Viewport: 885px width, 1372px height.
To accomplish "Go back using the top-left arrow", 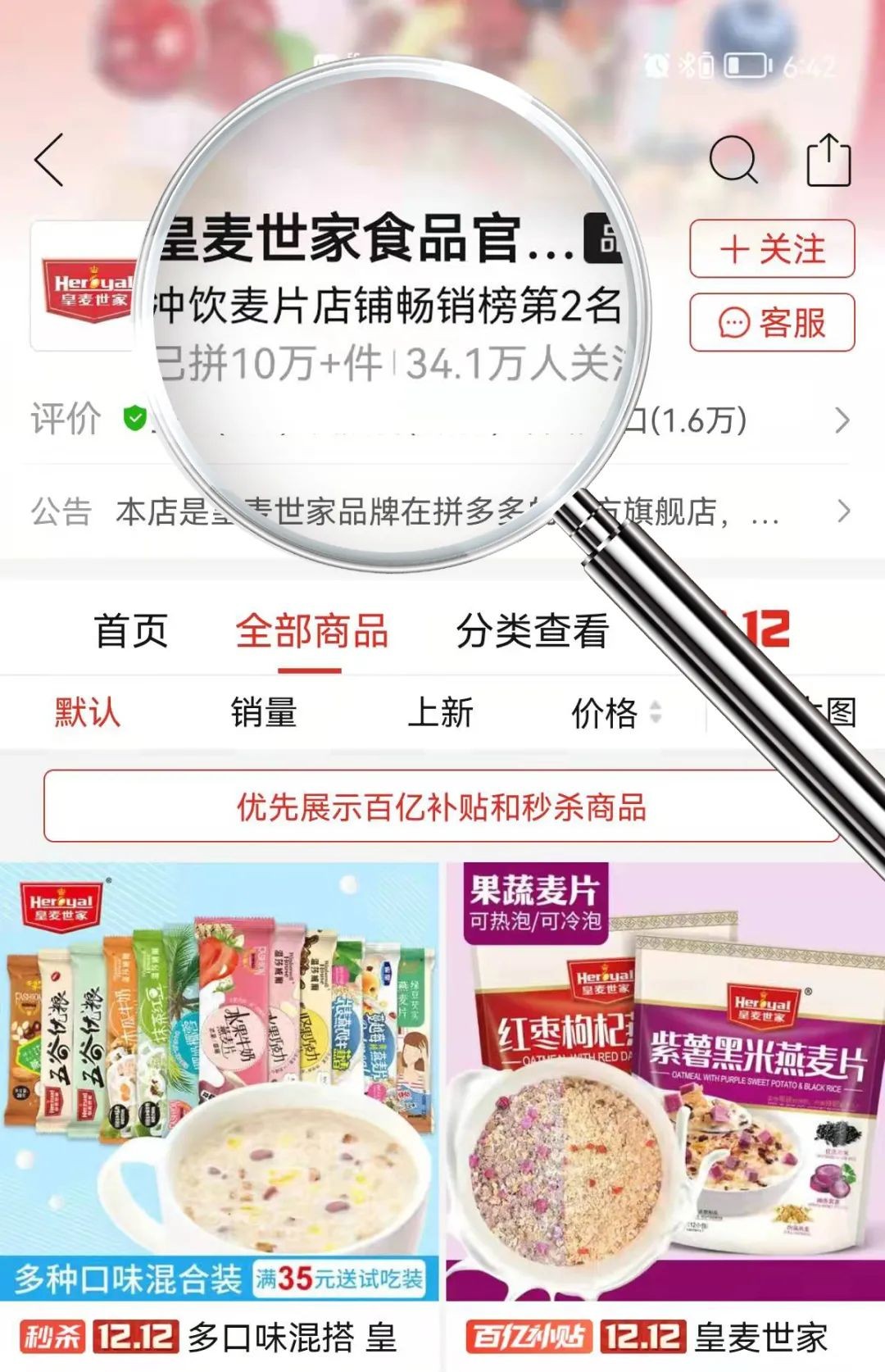I will pyautogui.click(x=49, y=161).
